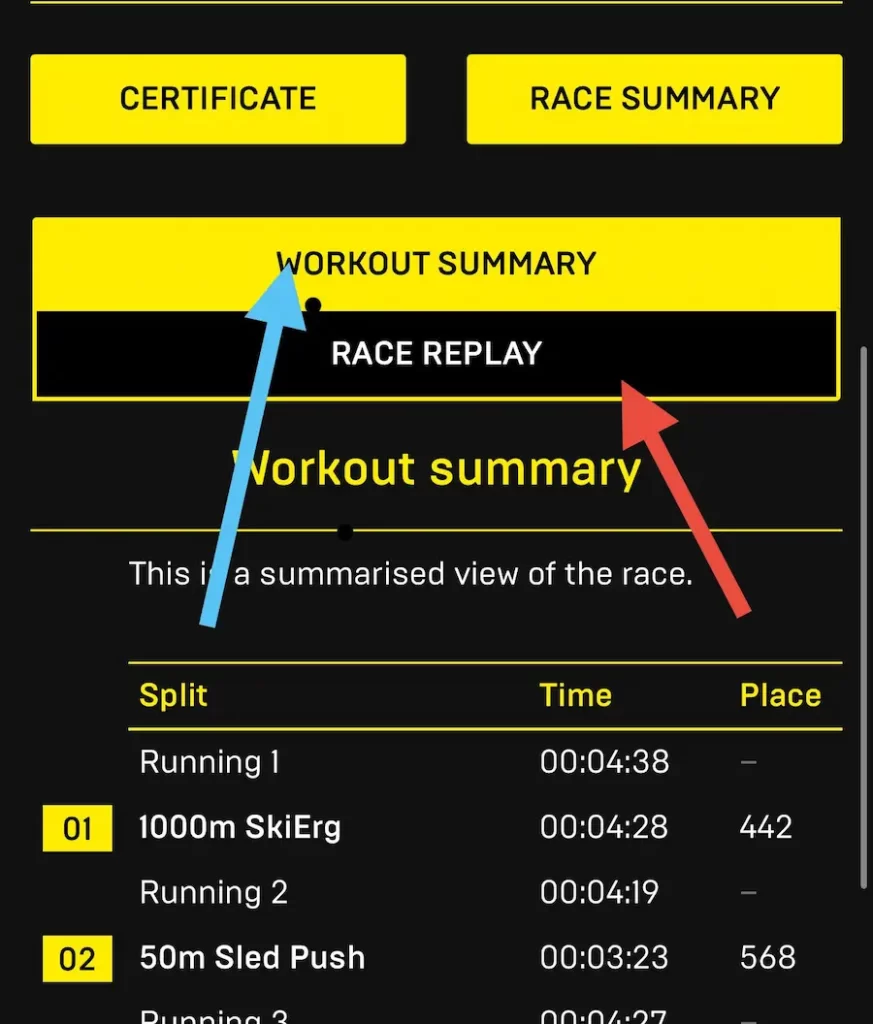This screenshot has height=1024, width=873.
Task: Select the 01 SkiErg station badge
Action: pyautogui.click(x=76, y=828)
